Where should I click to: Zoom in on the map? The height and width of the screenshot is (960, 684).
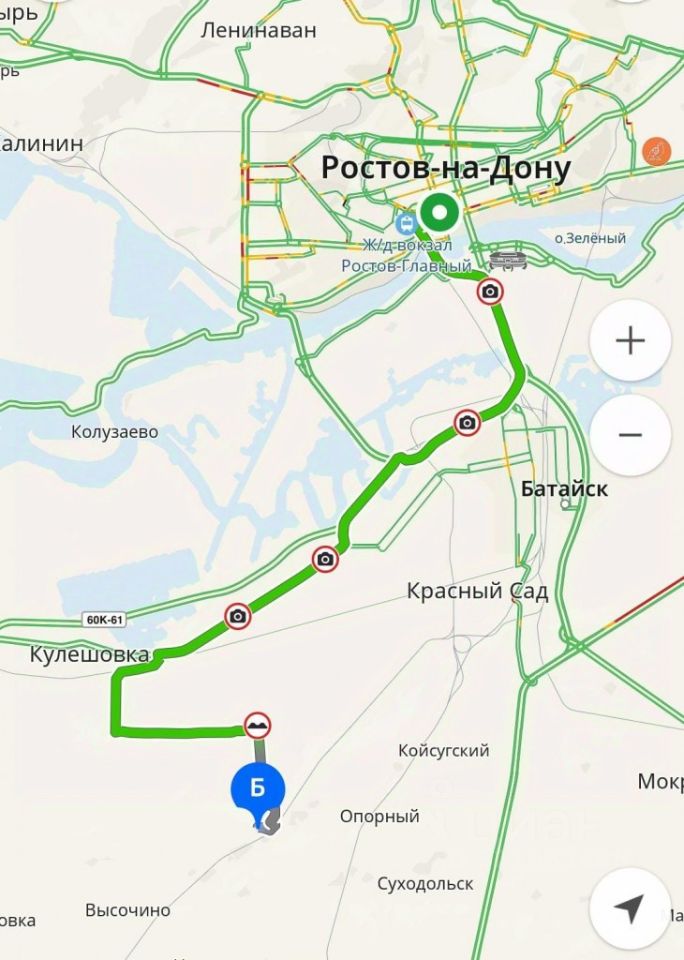[630, 341]
